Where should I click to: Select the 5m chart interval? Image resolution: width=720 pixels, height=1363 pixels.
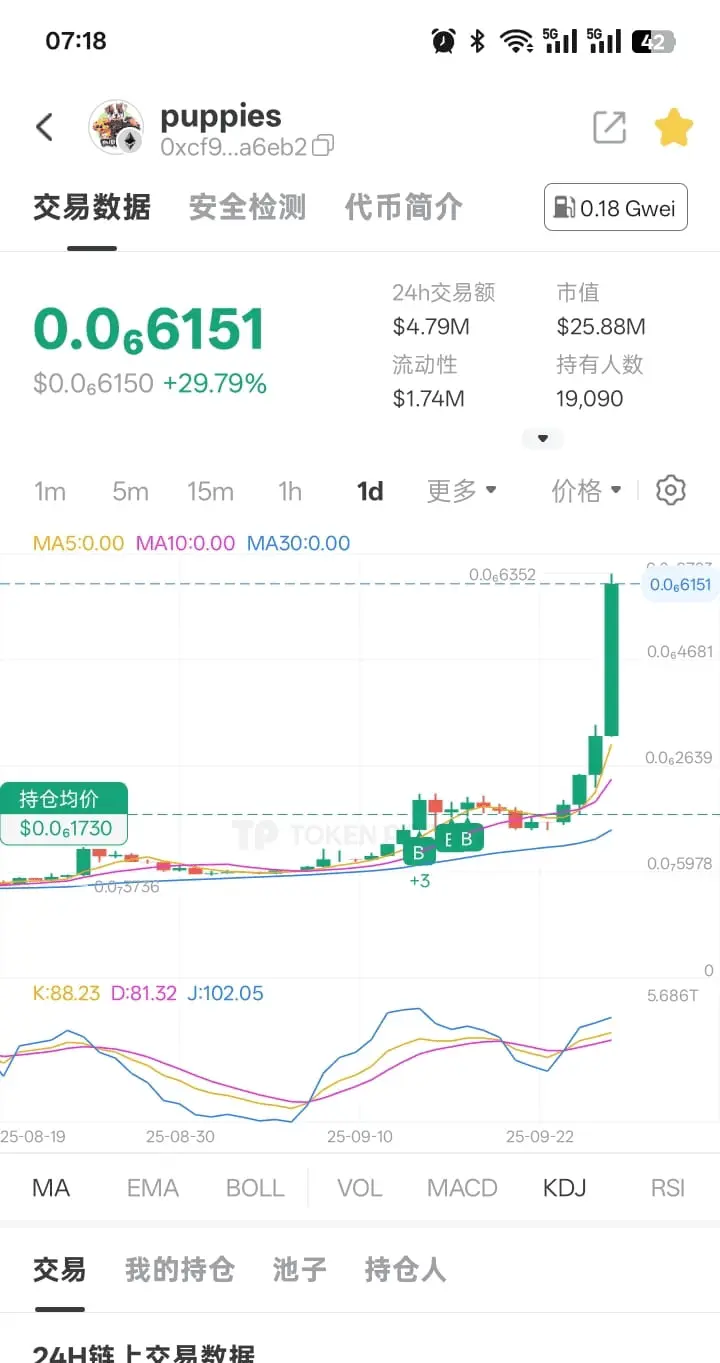(x=130, y=491)
